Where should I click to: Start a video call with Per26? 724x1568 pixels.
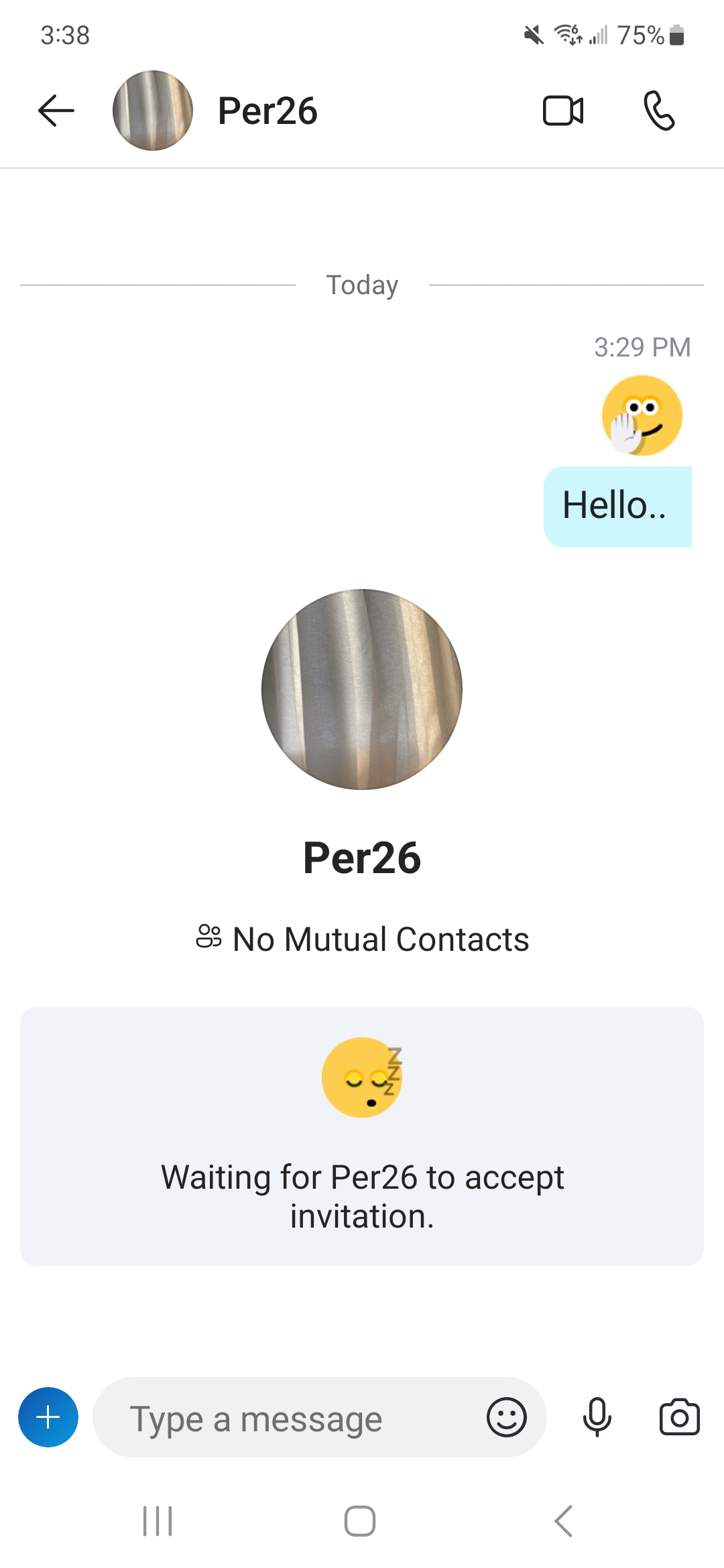[x=563, y=111]
